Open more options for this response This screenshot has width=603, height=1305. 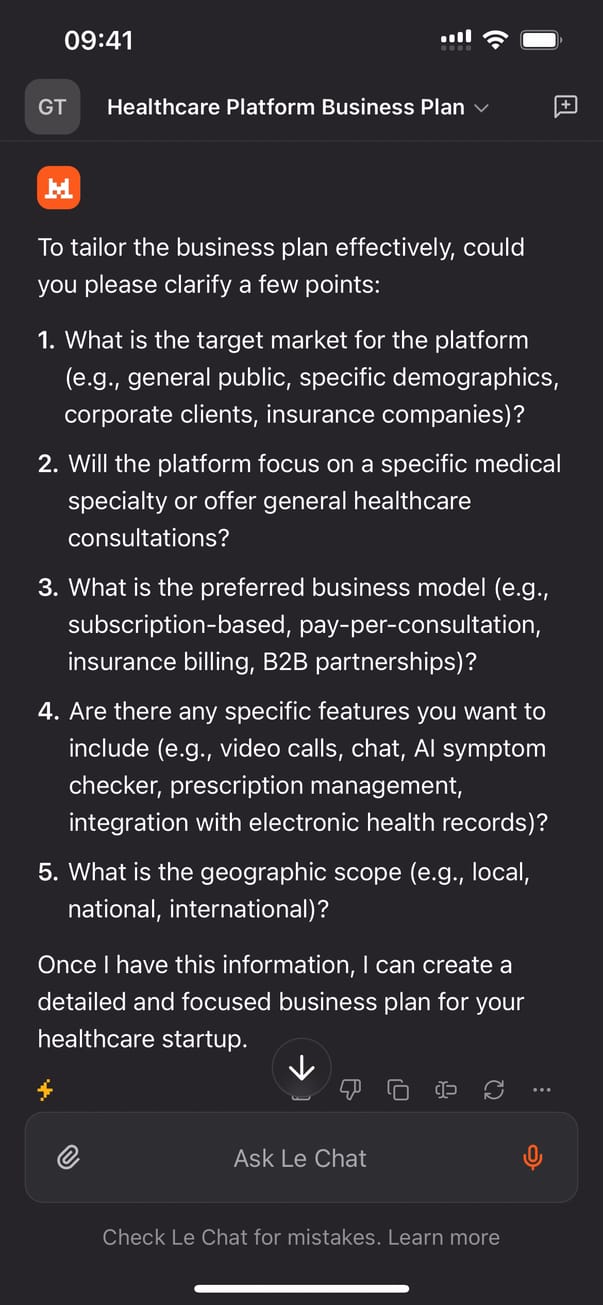[542, 1090]
